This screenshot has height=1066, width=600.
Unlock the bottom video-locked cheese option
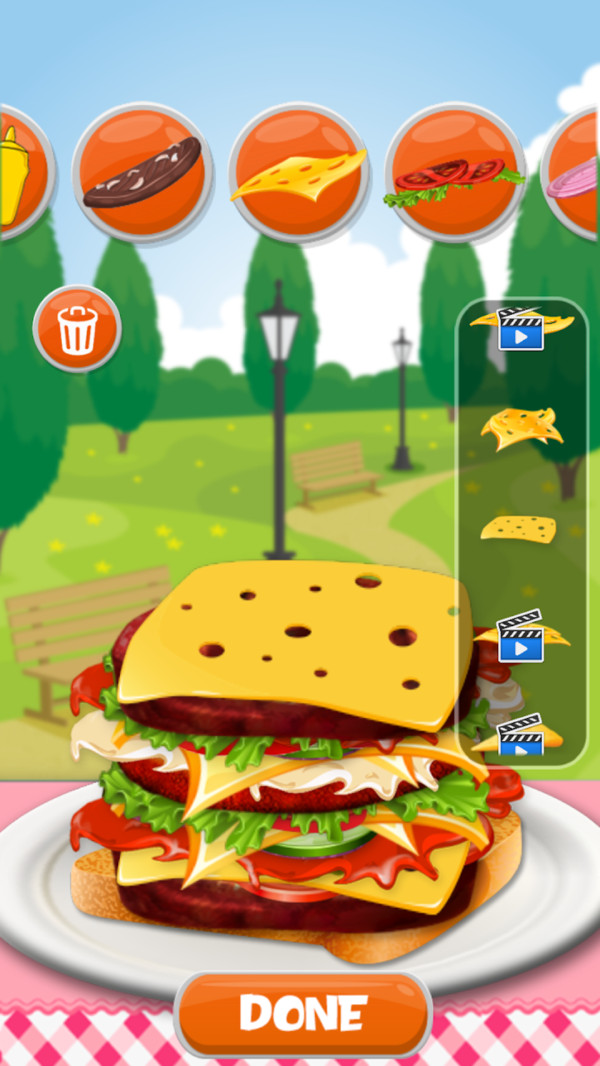click(x=520, y=736)
